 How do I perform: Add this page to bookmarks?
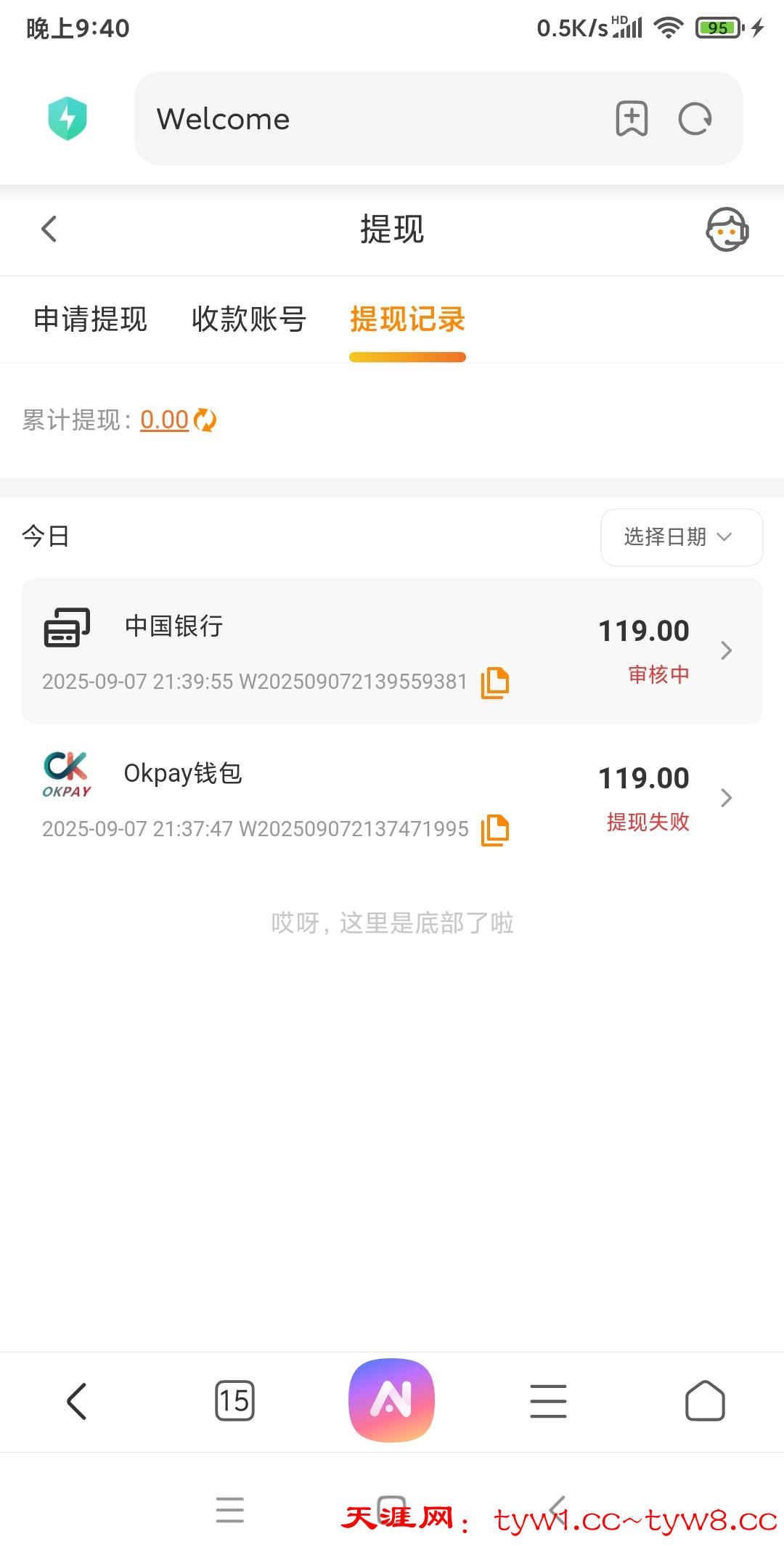point(632,119)
